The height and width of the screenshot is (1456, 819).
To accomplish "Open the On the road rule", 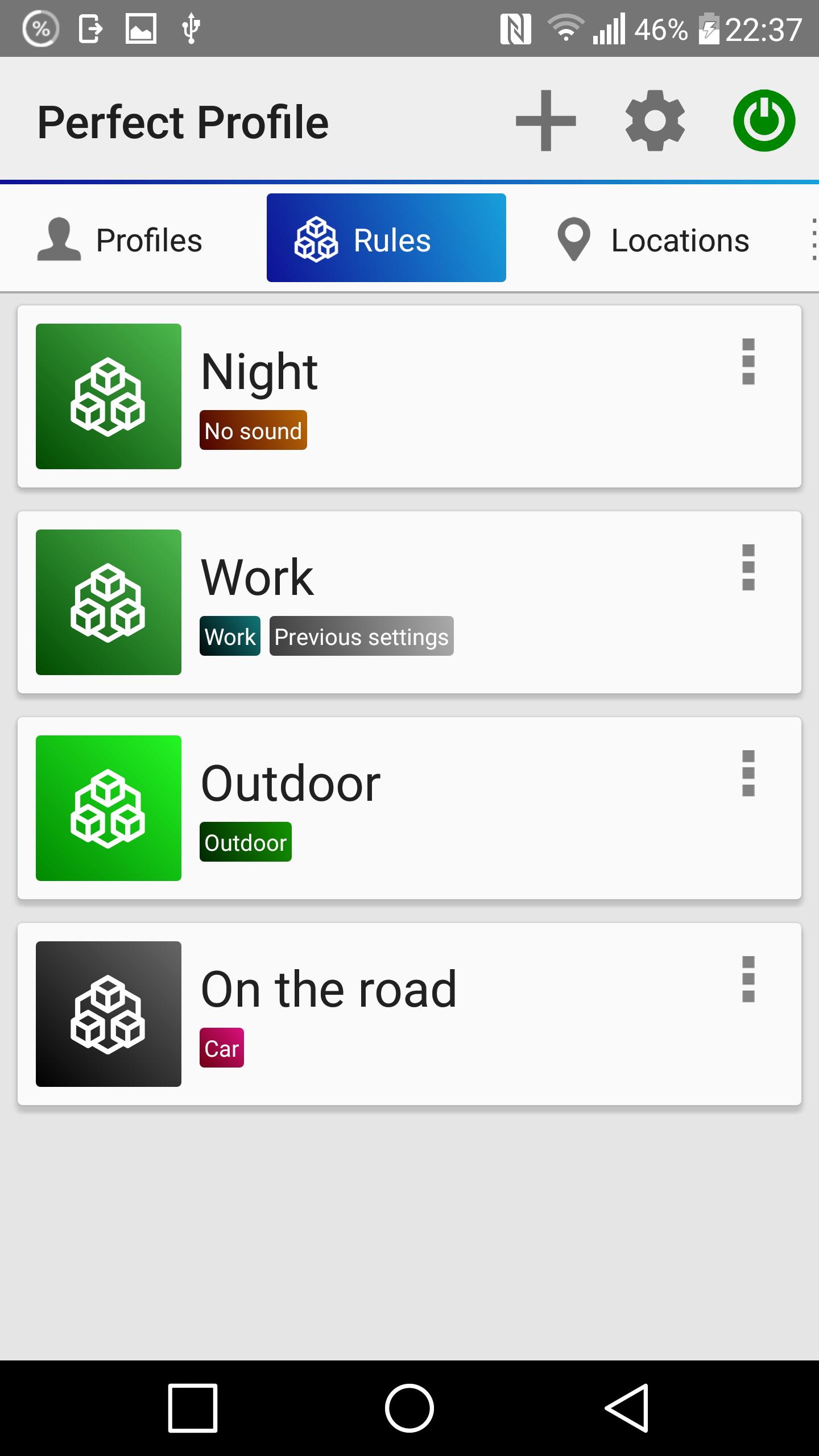I will [x=398, y=1014].
